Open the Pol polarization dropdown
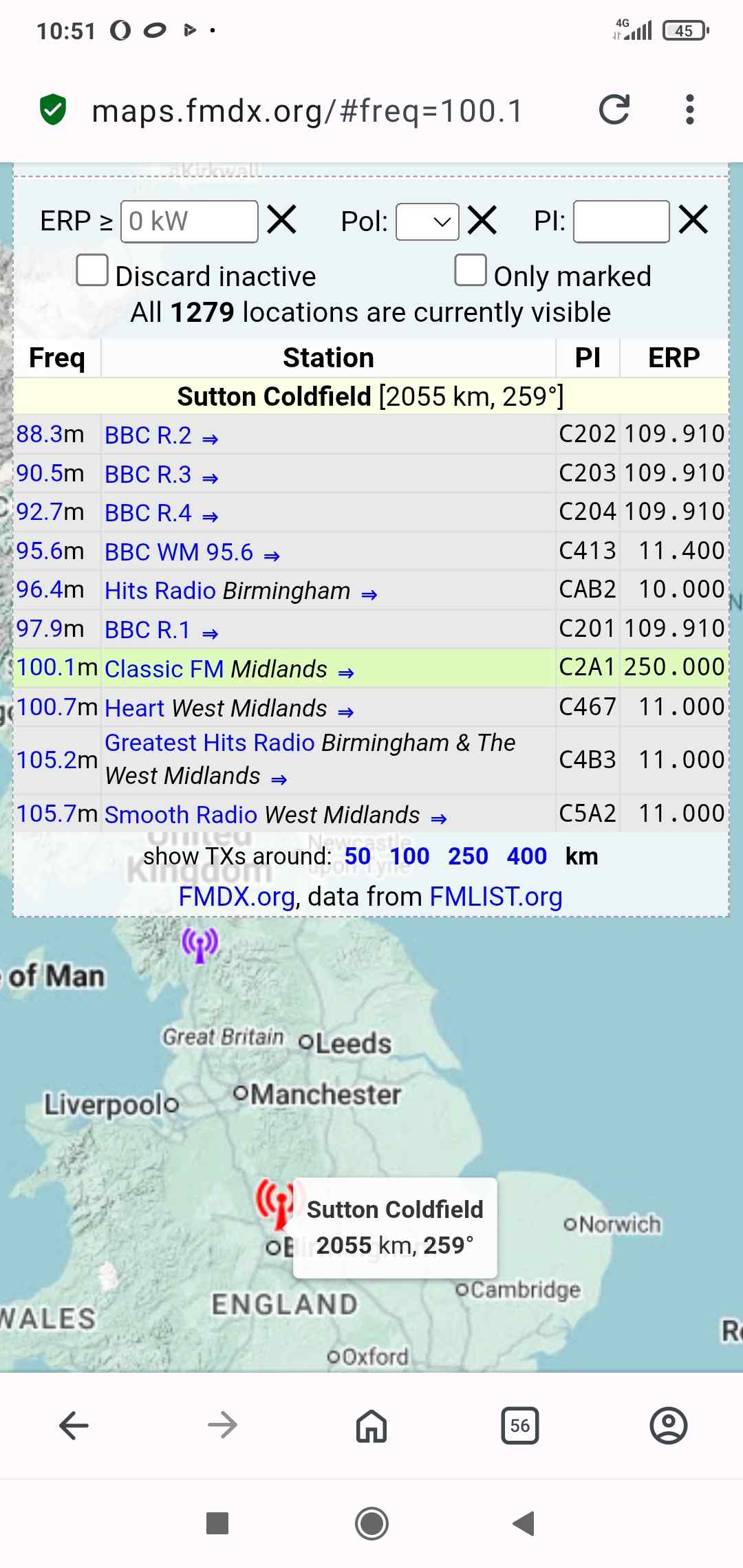Image resolution: width=743 pixels, height=1568 pixels. coord(427,221)
